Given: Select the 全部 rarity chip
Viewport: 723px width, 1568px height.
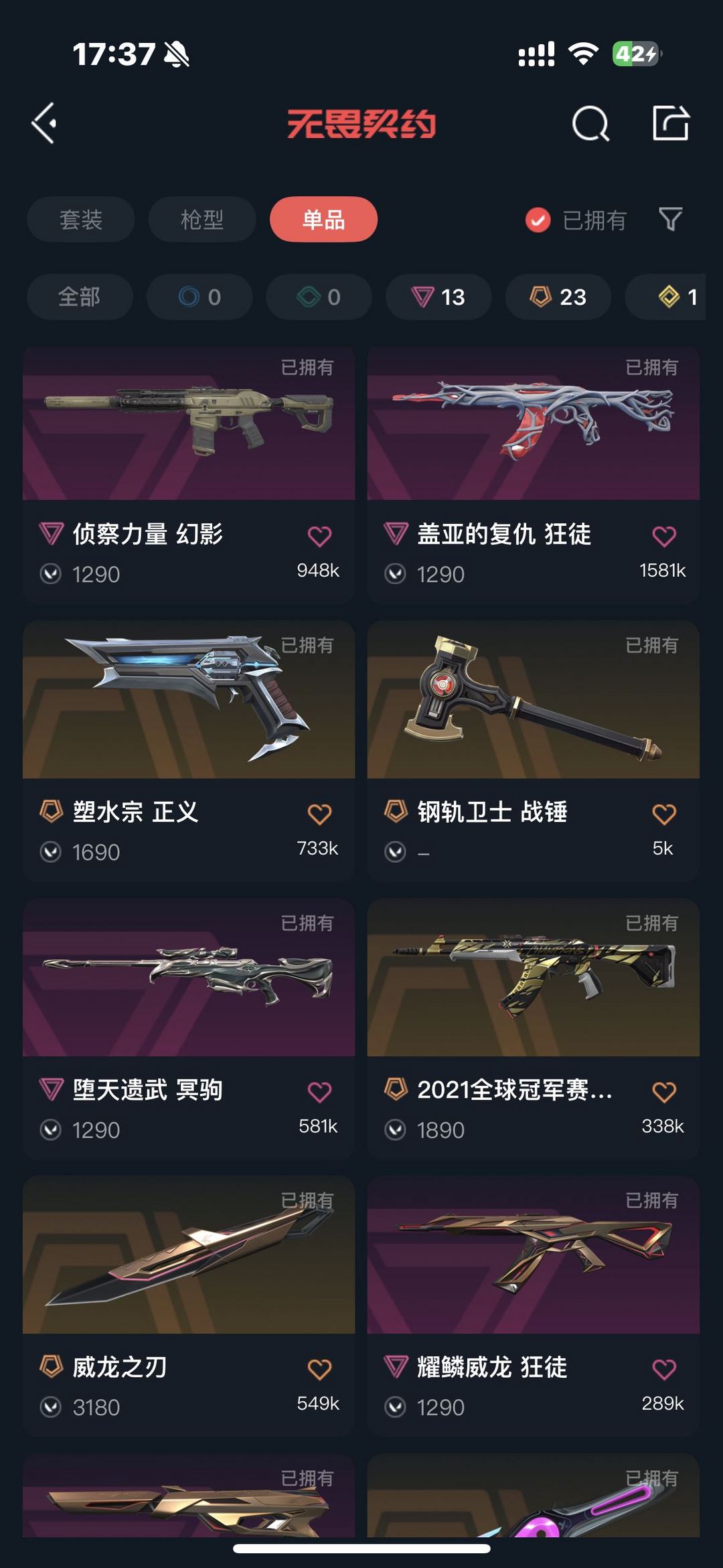Looking at the screenshot, I should (x=80, y=297).
